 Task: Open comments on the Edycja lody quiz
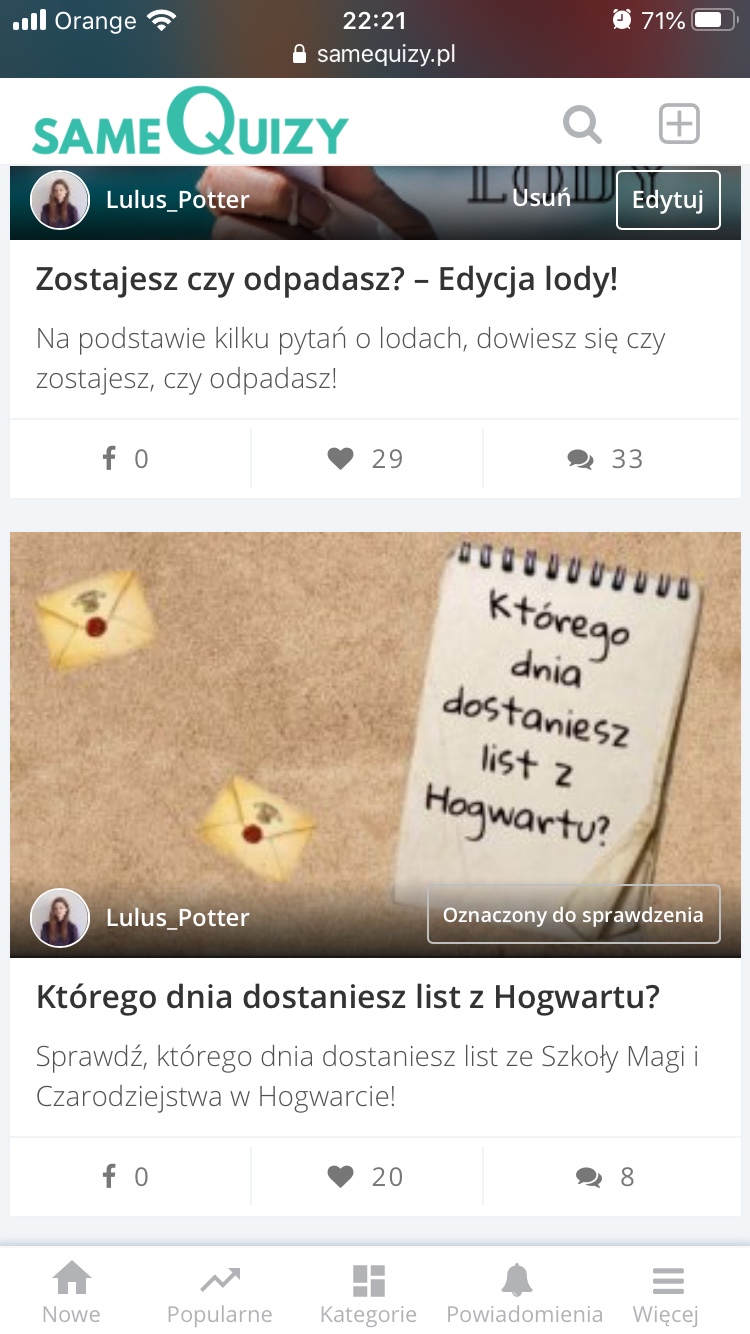pyautogui.click(x=605, y=459)
